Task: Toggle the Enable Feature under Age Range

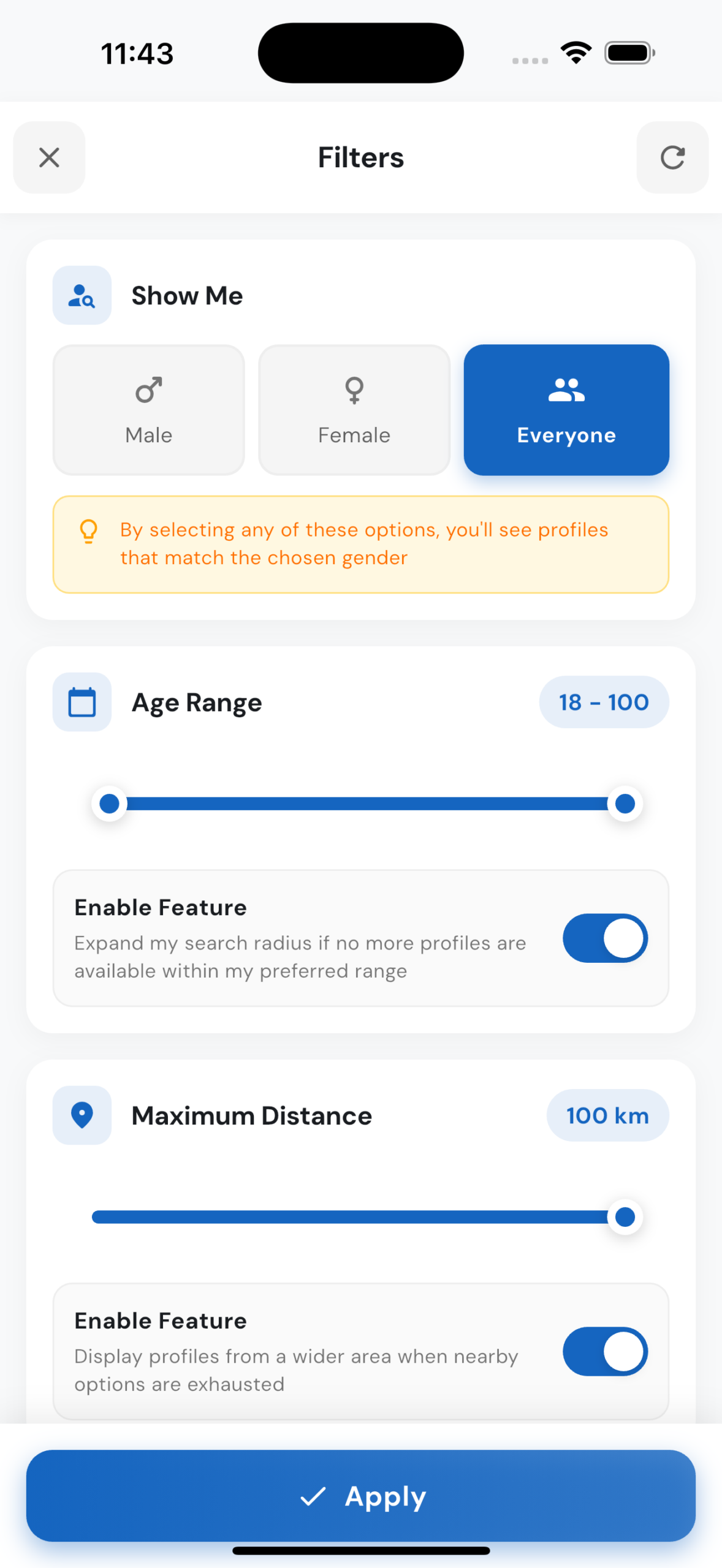Action: tap(605, 938)
